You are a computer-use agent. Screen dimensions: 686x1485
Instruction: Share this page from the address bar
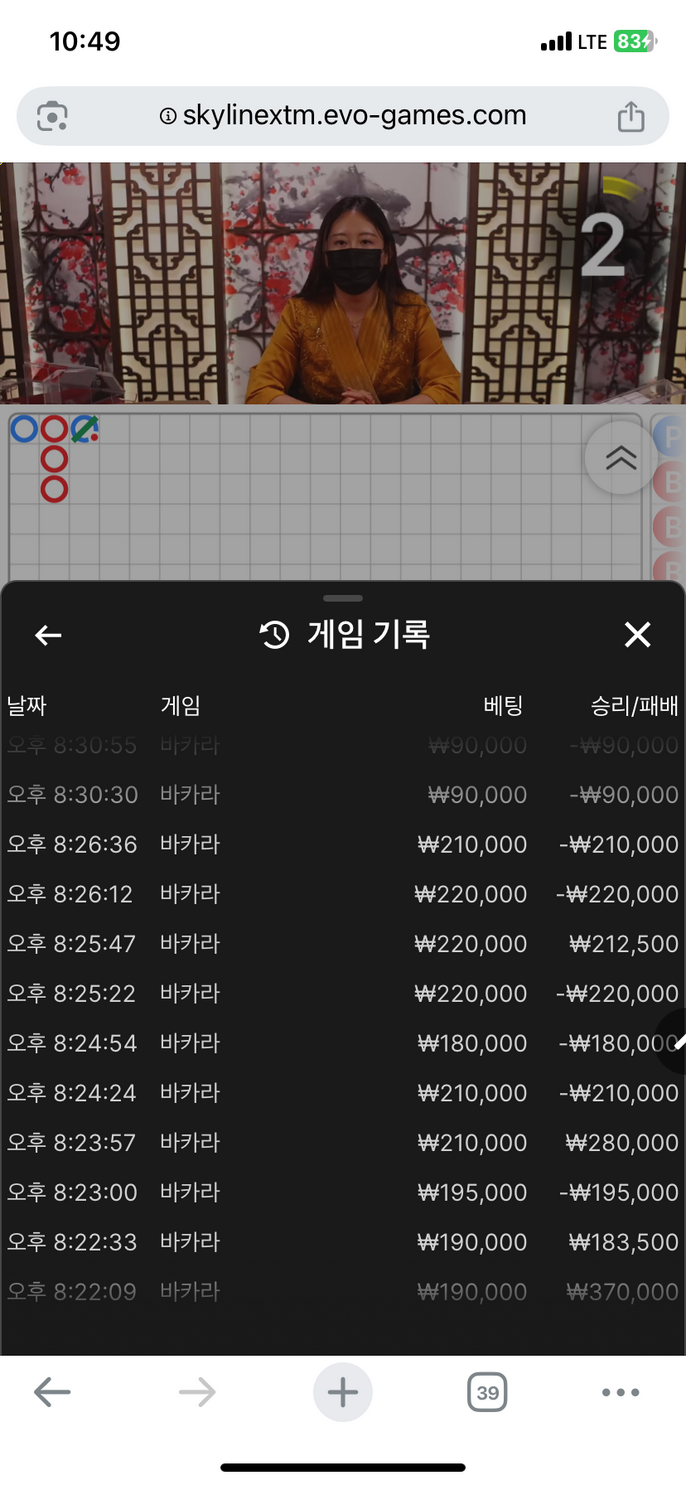point(630,117)
